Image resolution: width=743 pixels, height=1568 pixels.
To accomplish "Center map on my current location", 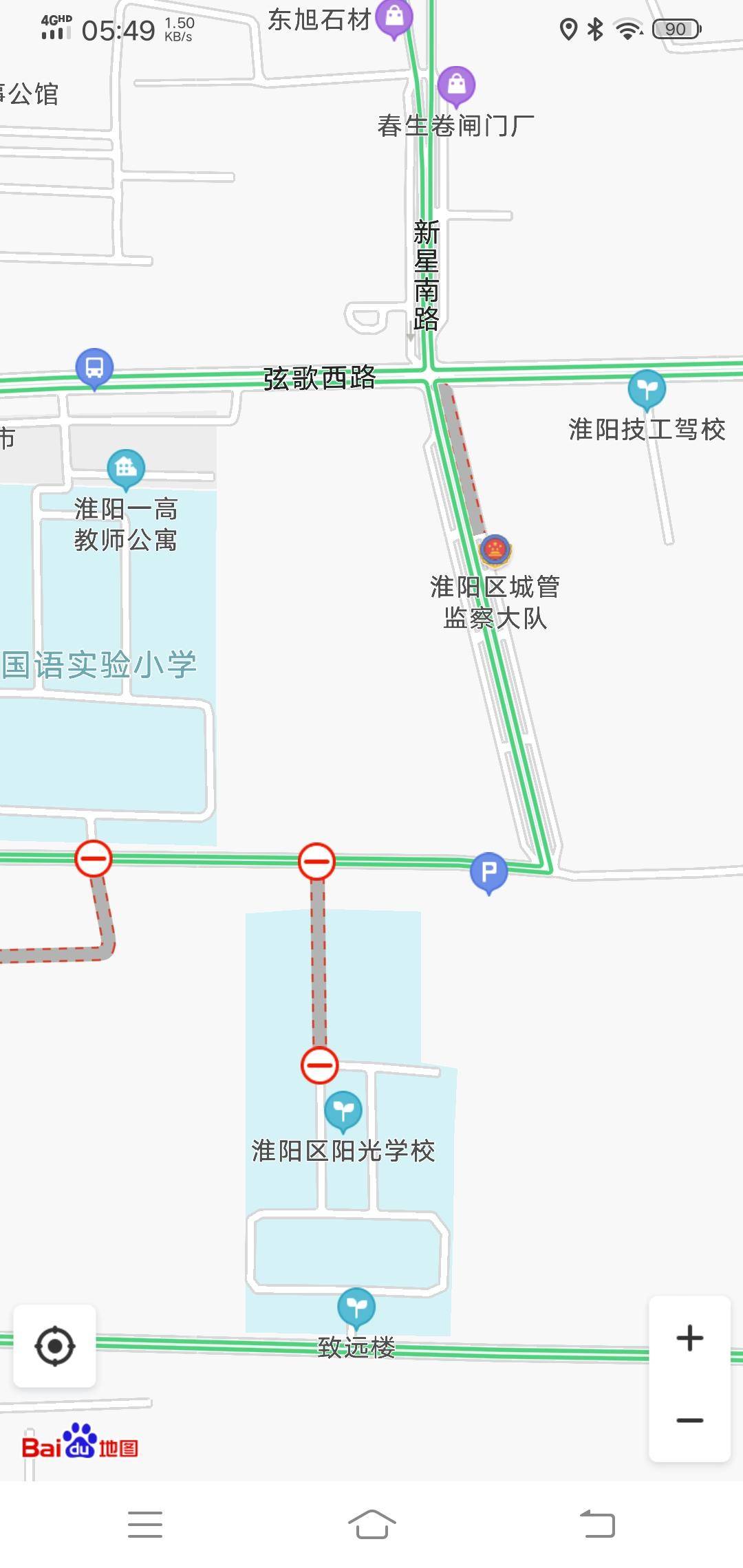I will coord(54,1346).
